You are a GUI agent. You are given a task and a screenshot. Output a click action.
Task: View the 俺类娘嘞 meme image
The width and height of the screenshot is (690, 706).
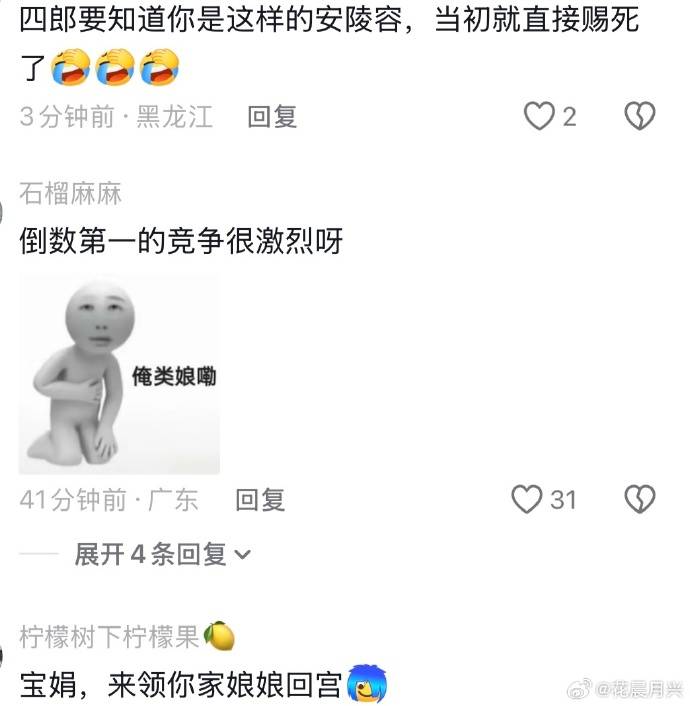pos(119,374)
